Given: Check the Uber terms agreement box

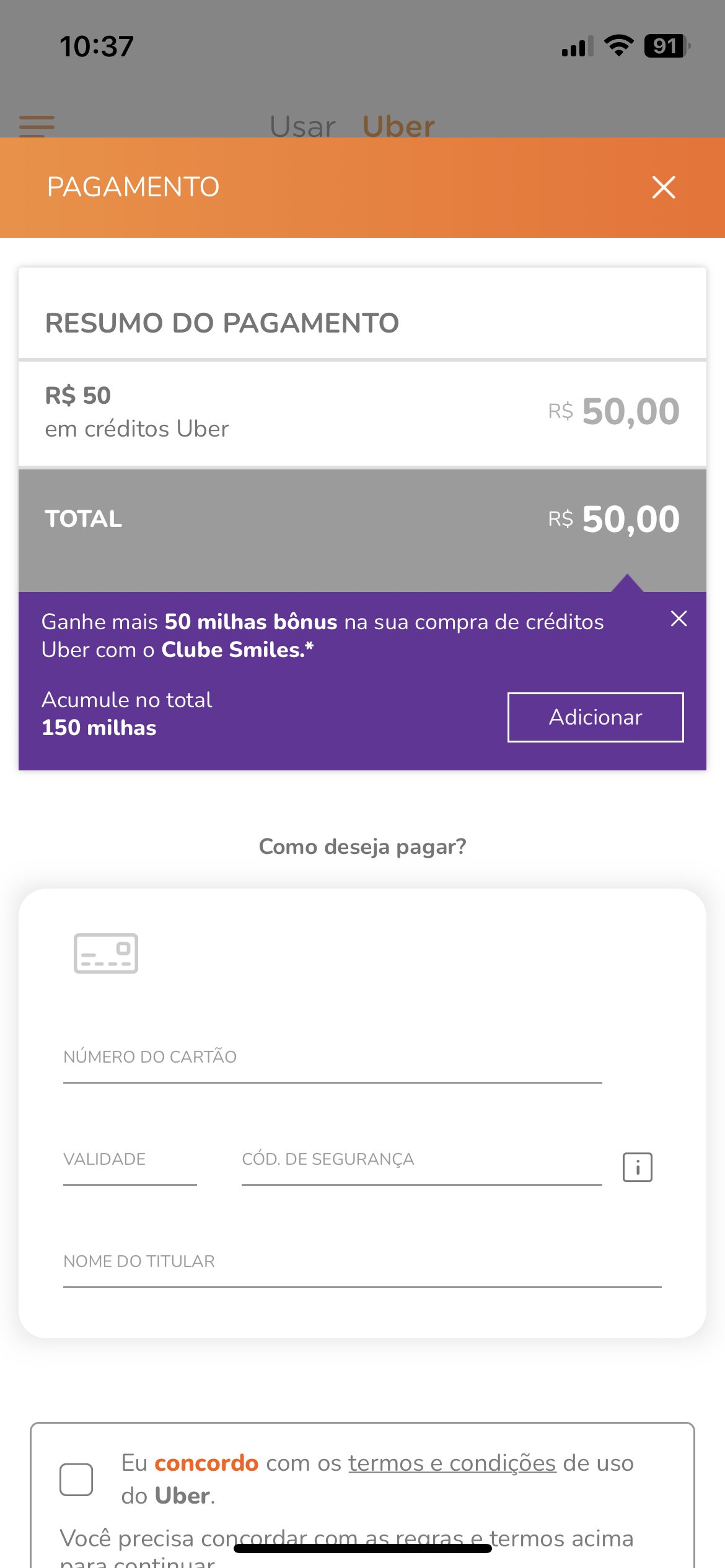Looking at the screenshot, I should click(76, 1479).
